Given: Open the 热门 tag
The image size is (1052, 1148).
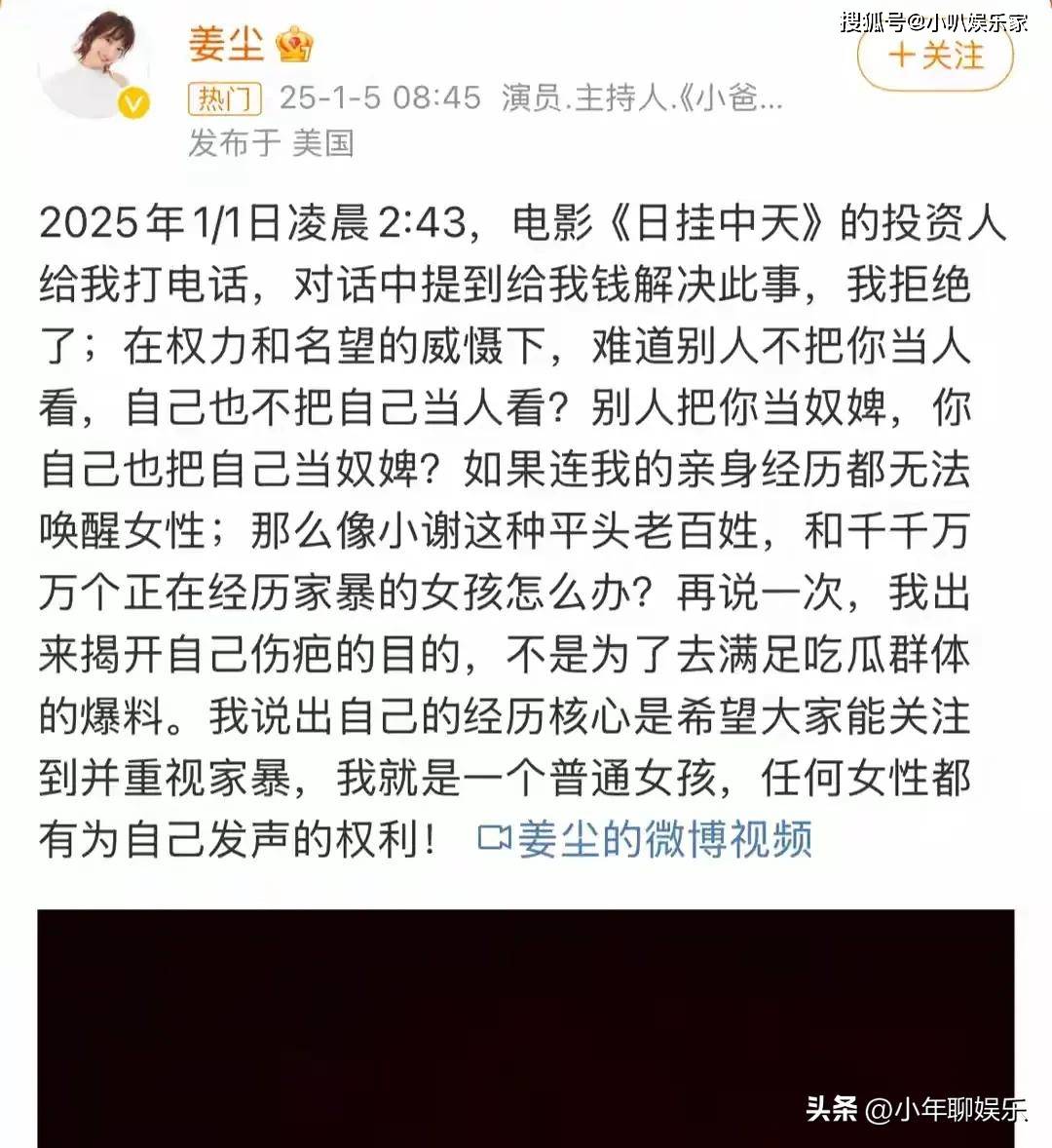Looking at the screenshot, I should click(x=225, y=97).
